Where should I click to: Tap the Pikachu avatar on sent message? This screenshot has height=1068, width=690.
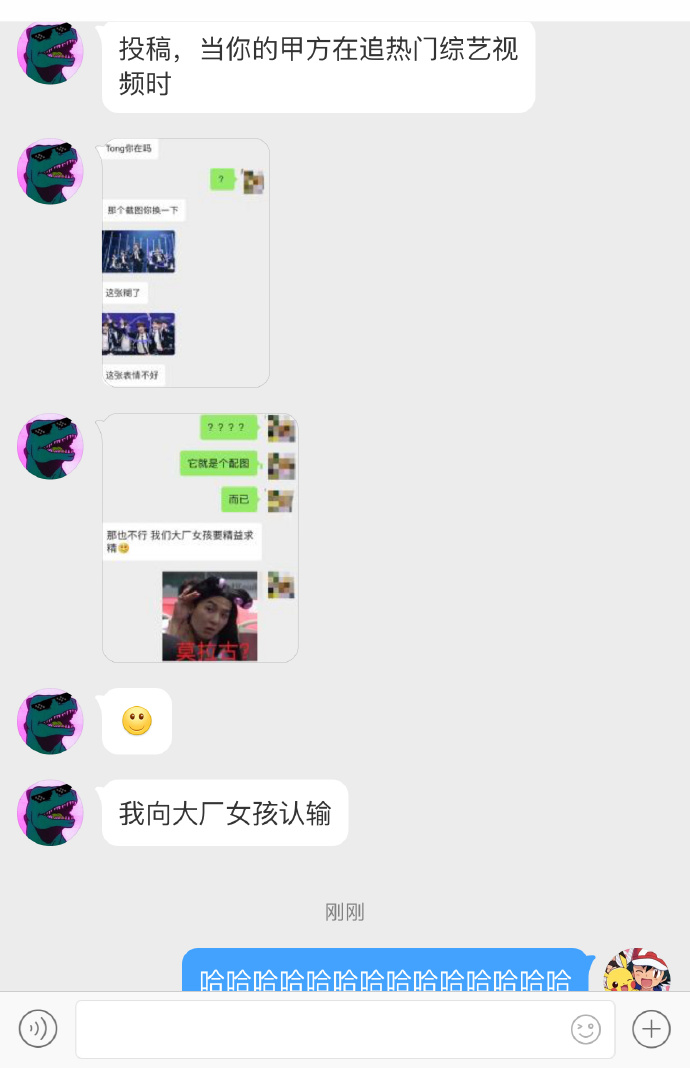tap(637, 971)
